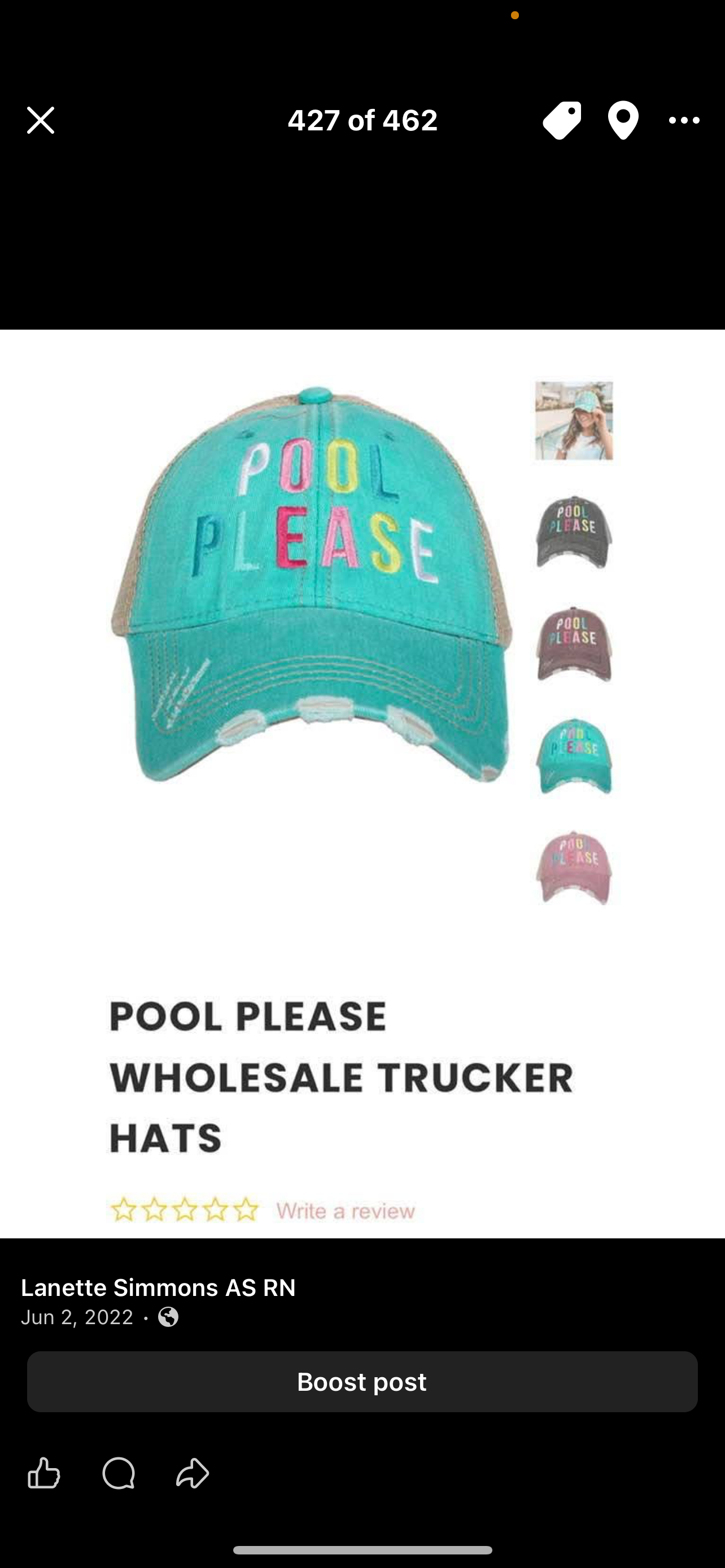Select the five-star rating control
The height and width of the screenshot is (1568, 725).
(x=182, y=1210)
